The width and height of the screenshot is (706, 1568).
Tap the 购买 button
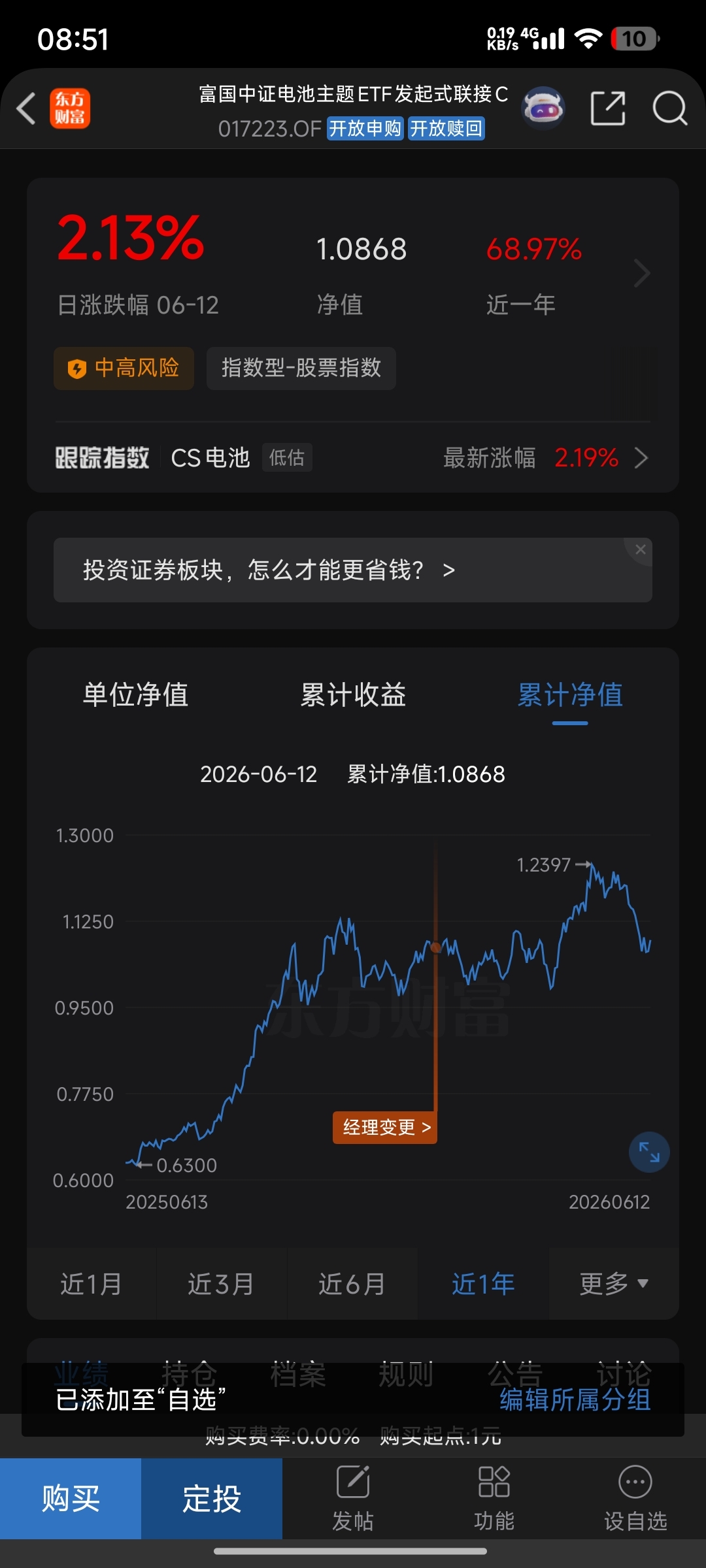click(x=71, y=1498)
